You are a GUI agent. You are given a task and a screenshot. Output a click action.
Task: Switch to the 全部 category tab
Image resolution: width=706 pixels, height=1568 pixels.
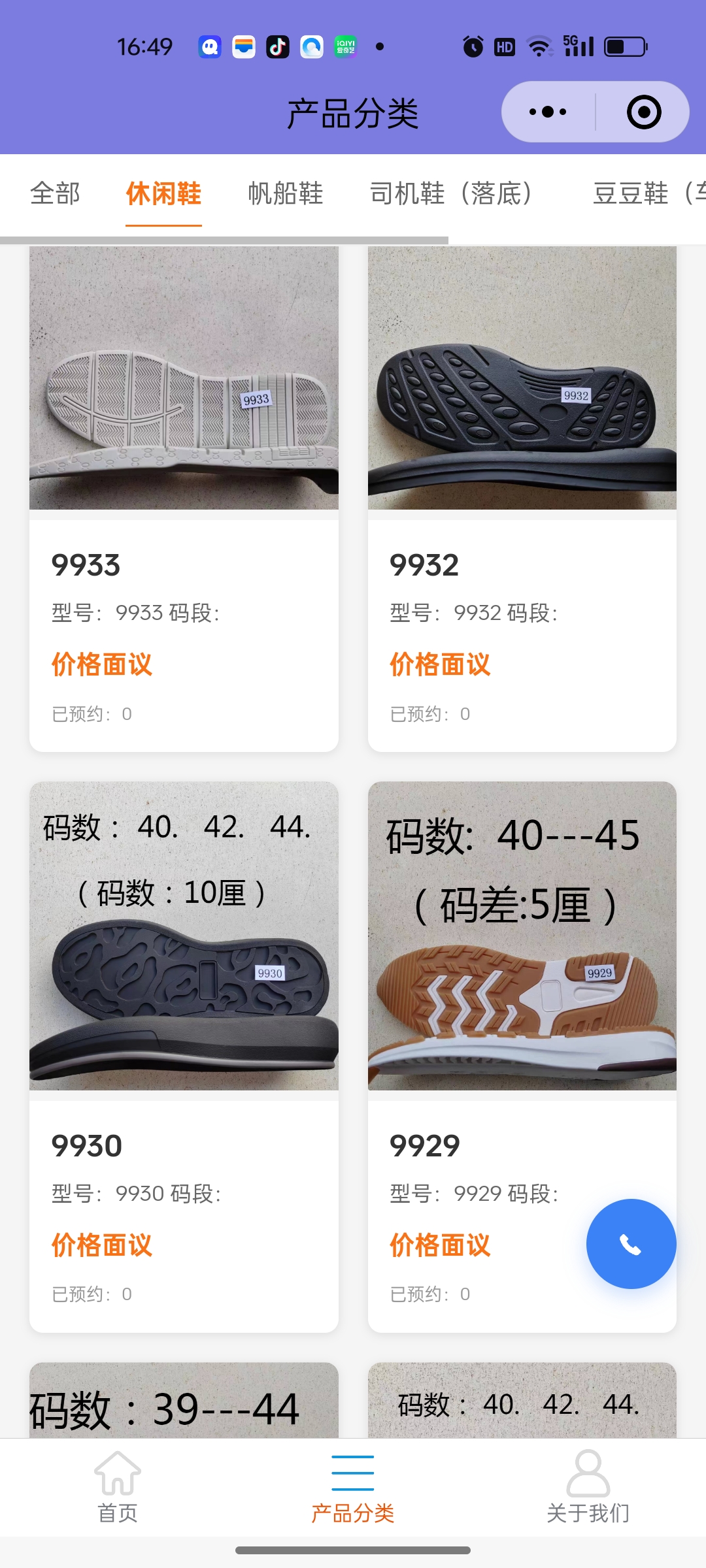[x=55, y=194]
